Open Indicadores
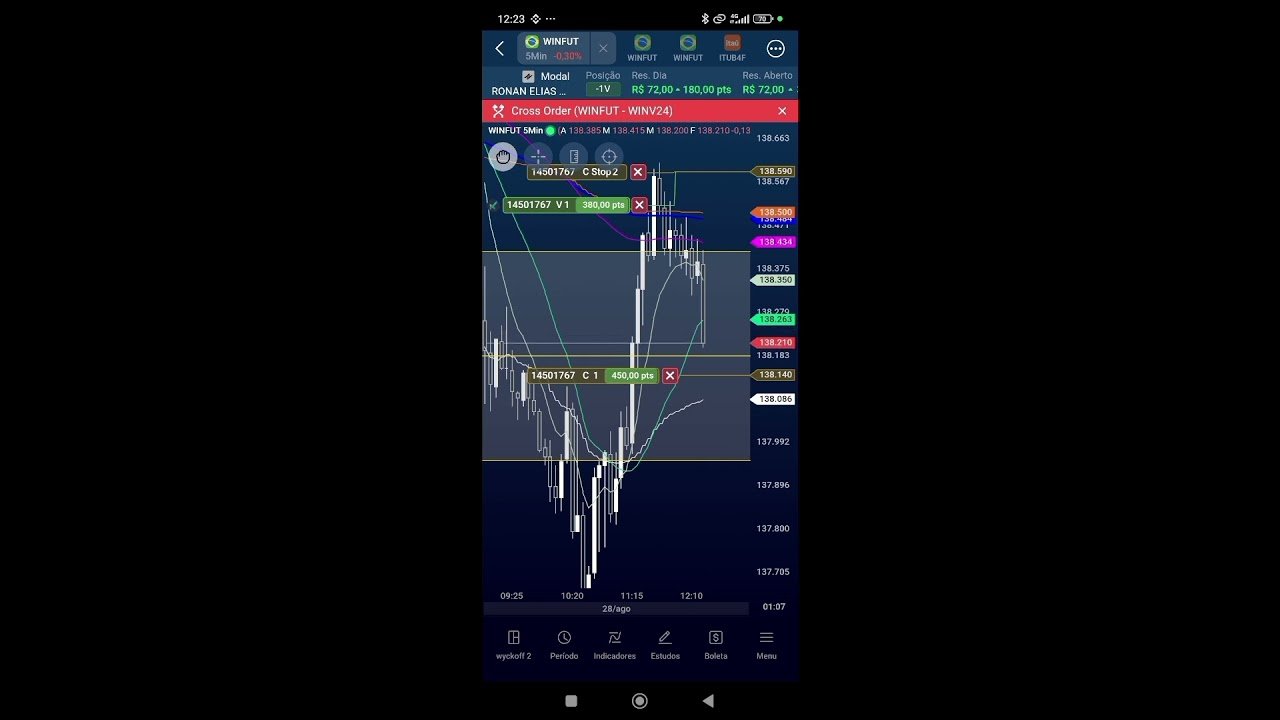Screen dimensions: 1280x720 (x=614, y=644)
